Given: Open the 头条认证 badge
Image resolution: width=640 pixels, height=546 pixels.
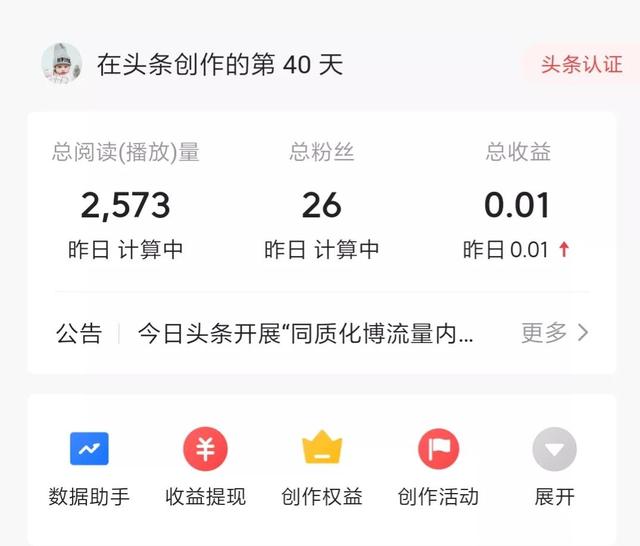Looking at the screenshot, I should point(581,65).
